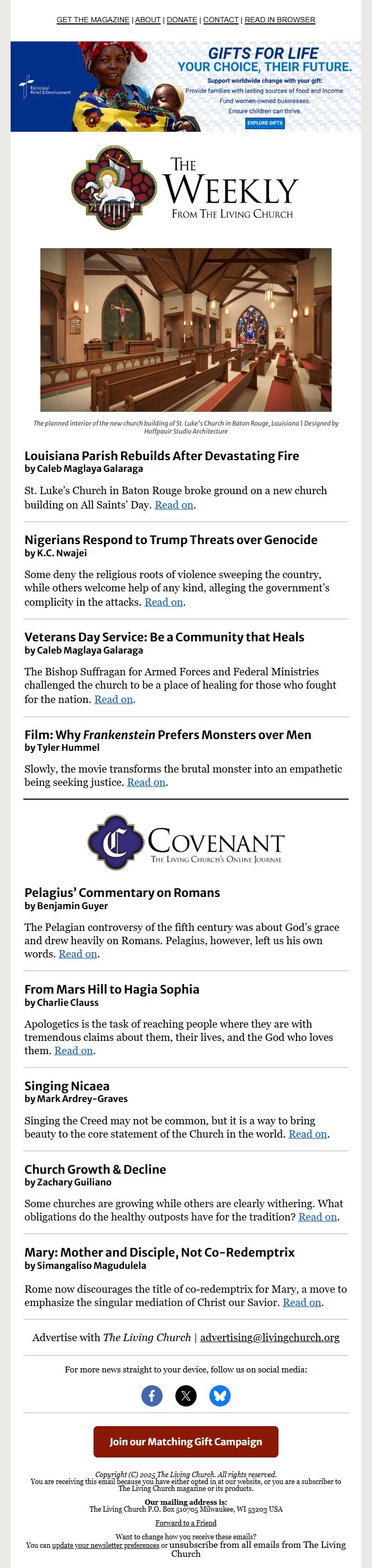Open the GET THE MAGAZINE link

click(x=92, y=20)
